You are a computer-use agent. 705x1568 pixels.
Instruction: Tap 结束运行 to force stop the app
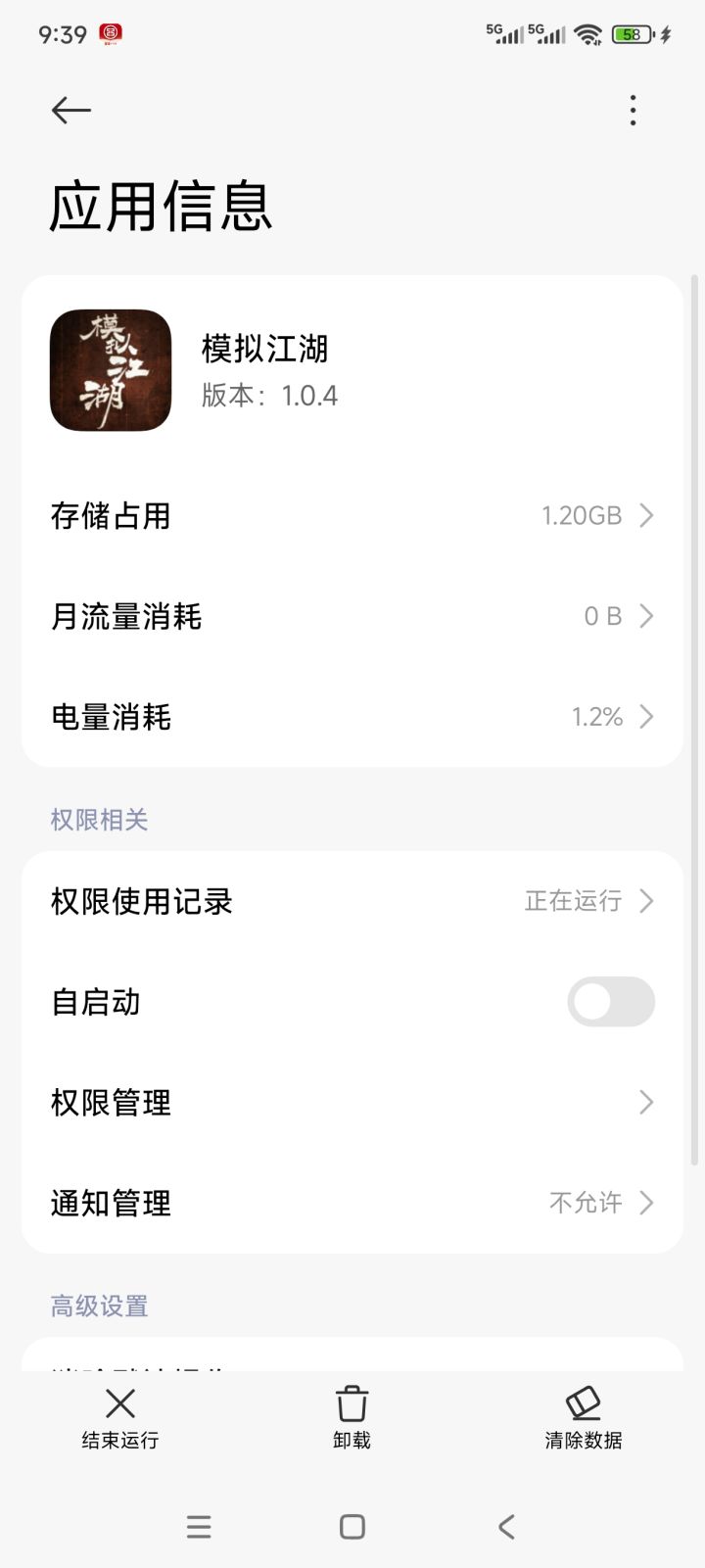(x=120, y=1417)
